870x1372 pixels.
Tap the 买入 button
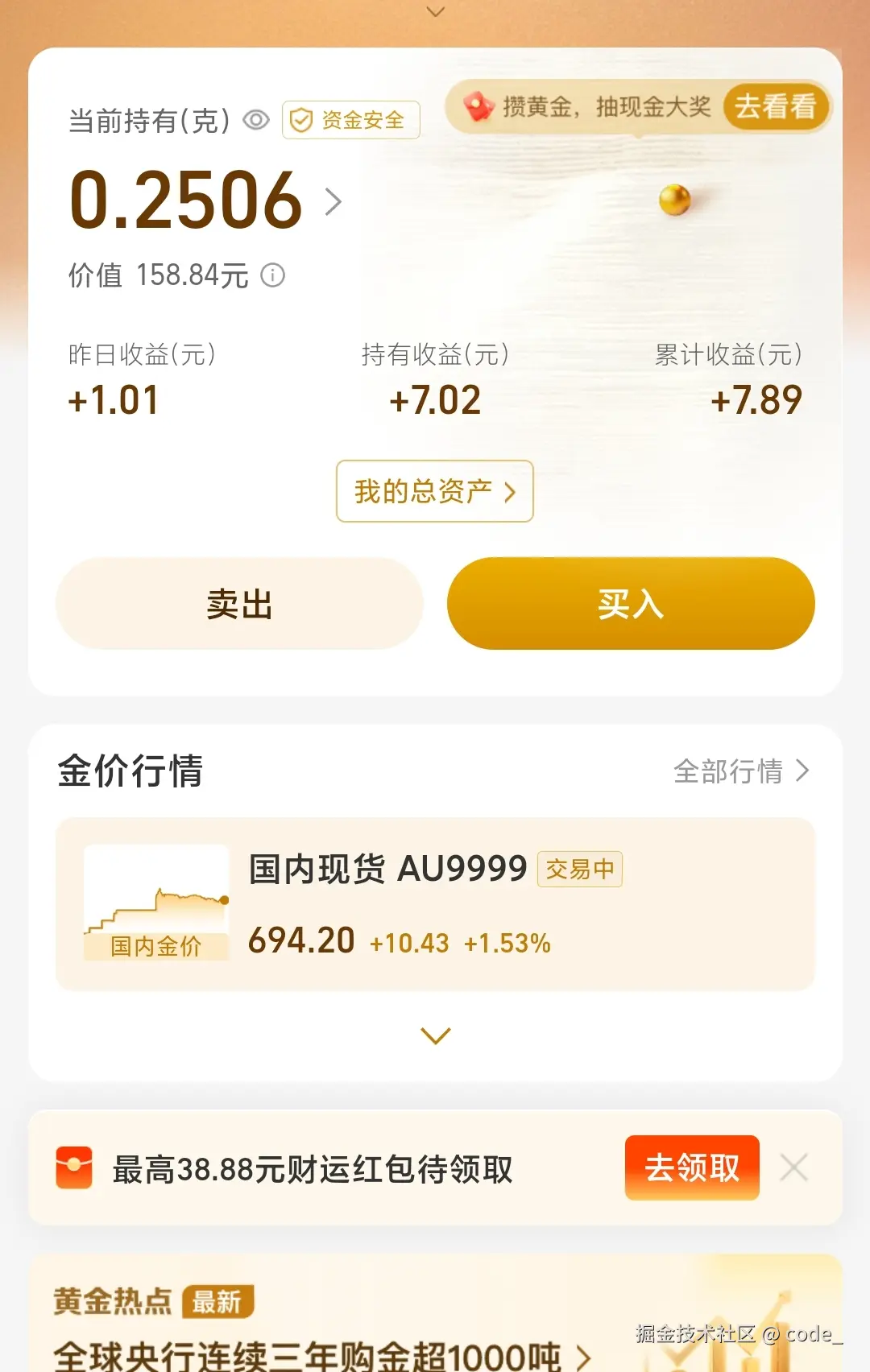coord(631,604)
